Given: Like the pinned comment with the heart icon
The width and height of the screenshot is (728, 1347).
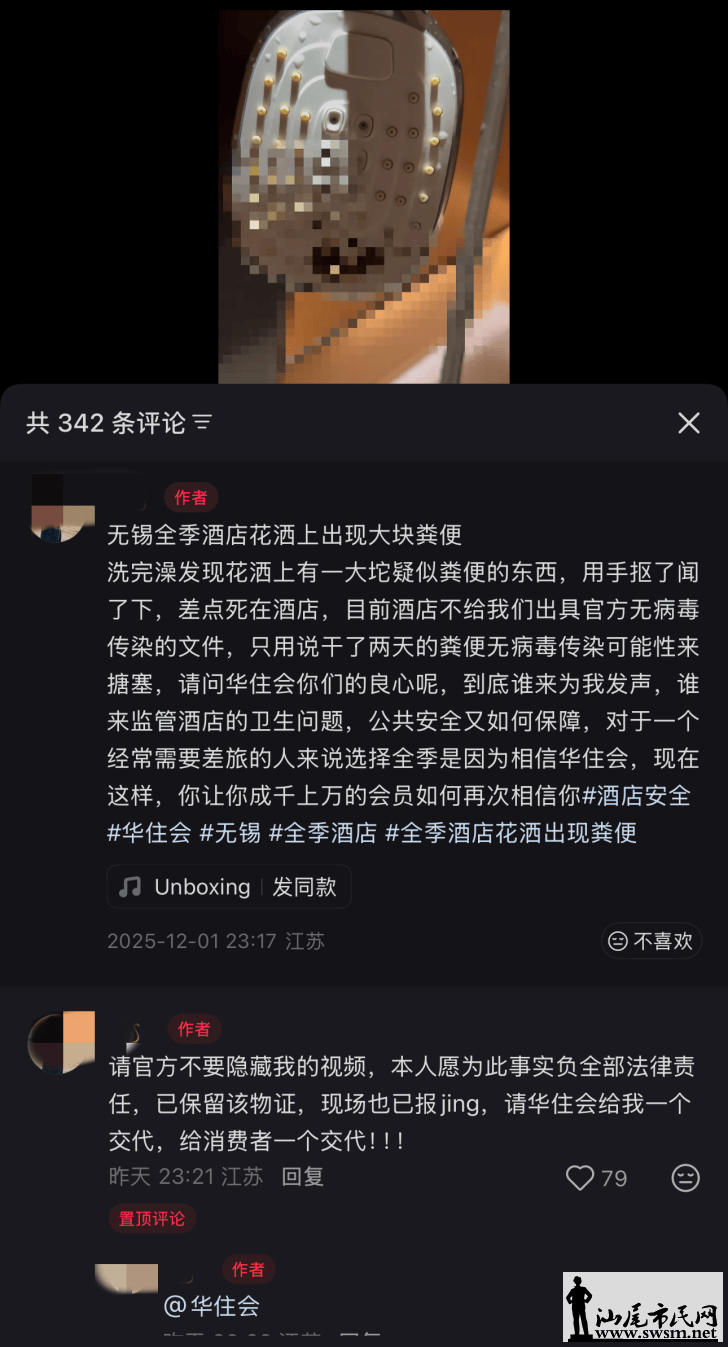Looking at the screenshot, I should click(x=580, y=1177).
